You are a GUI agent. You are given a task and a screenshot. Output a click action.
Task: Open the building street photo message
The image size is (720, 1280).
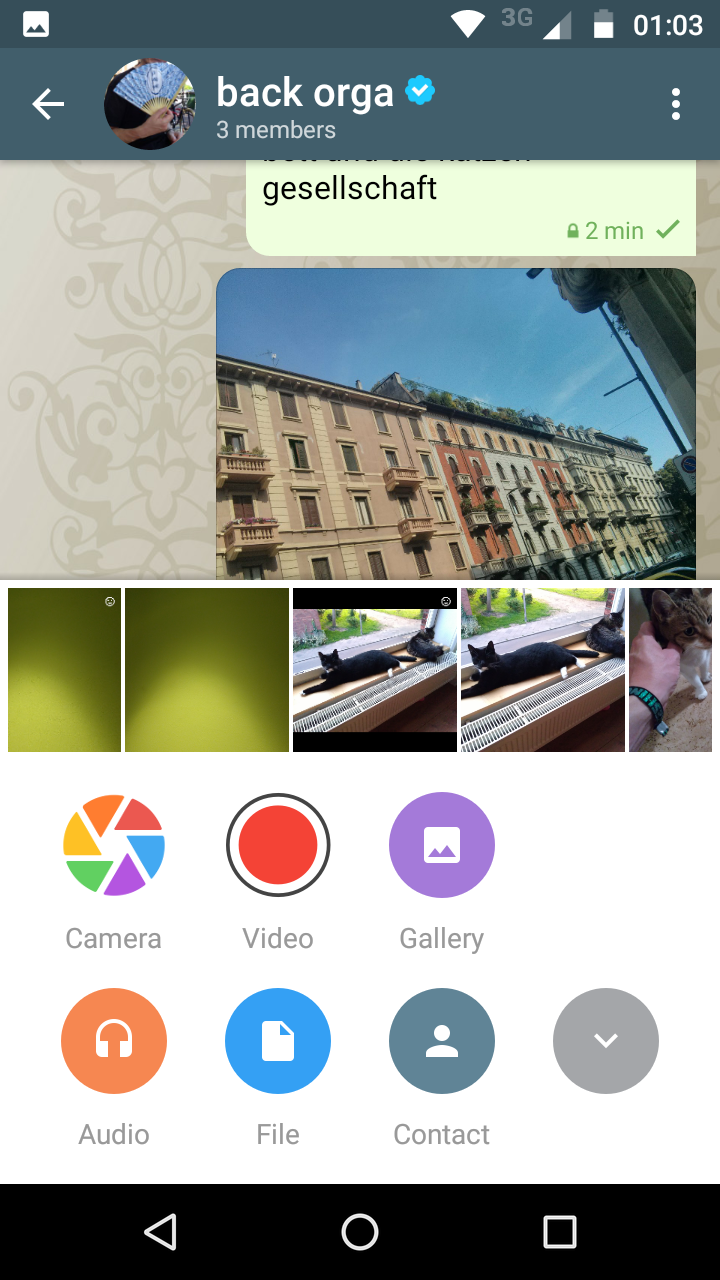455,425
